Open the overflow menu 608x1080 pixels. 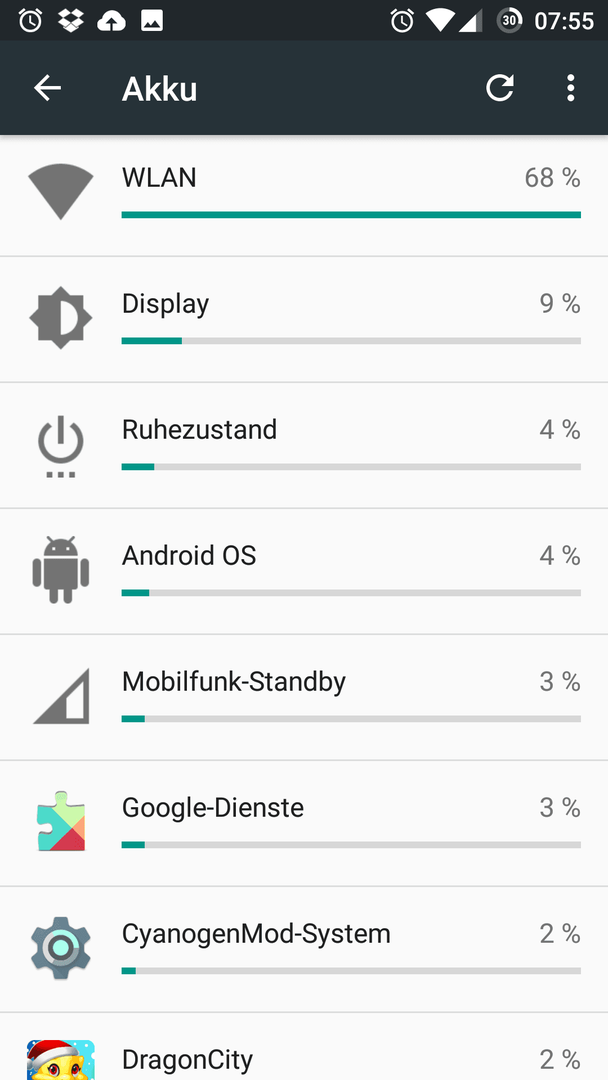click(x=570, y=88)
